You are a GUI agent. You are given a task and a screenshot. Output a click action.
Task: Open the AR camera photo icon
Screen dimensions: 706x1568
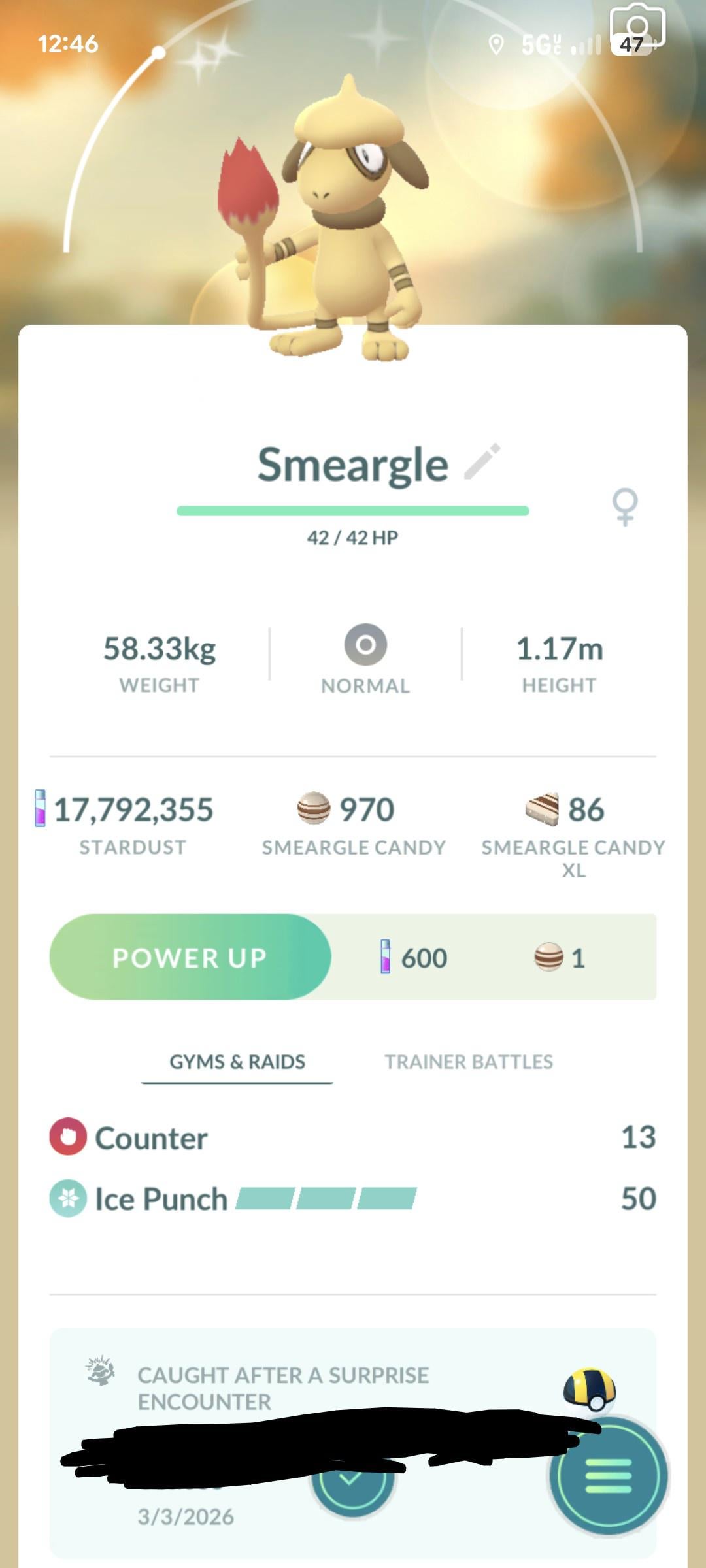(637, 27)
